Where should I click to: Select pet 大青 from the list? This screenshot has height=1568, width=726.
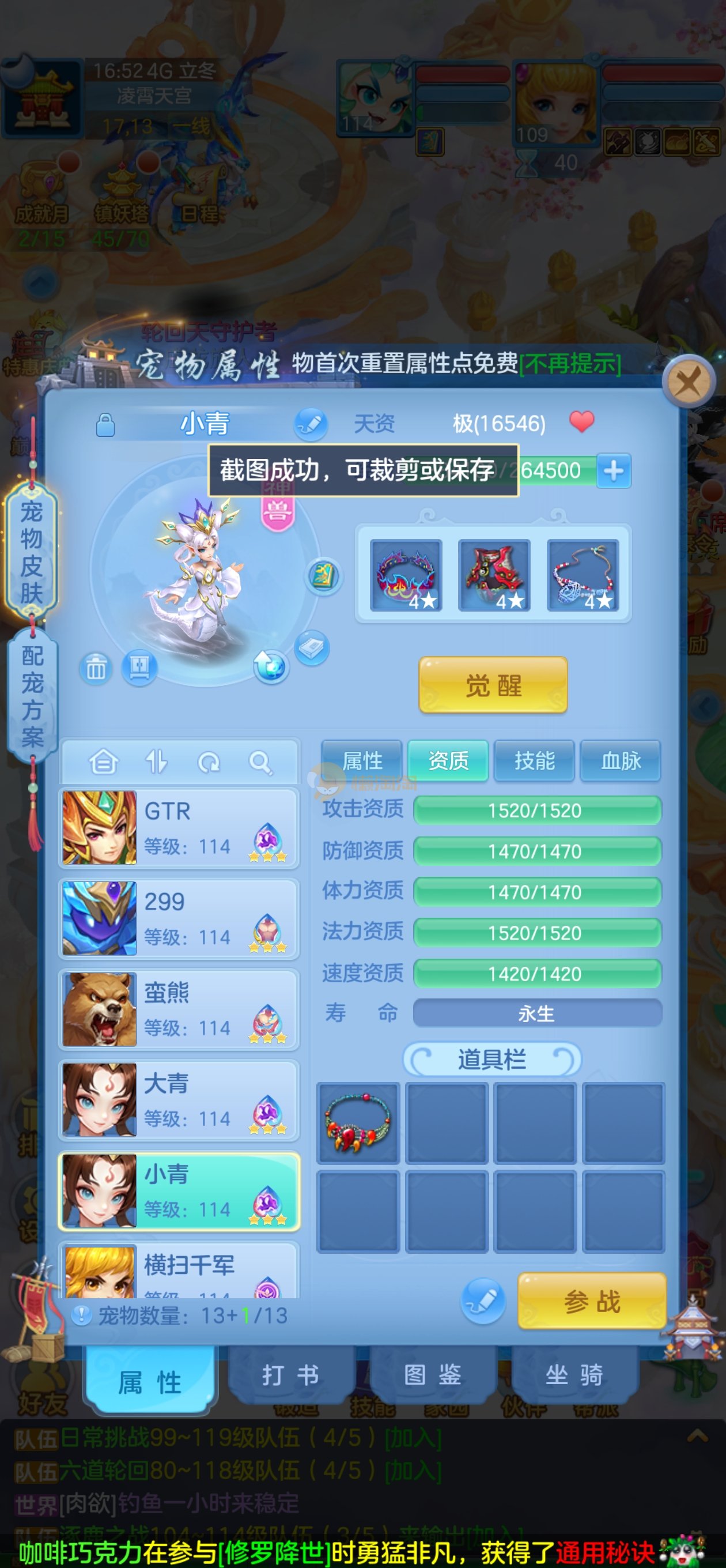click(x=179, y=1100)
